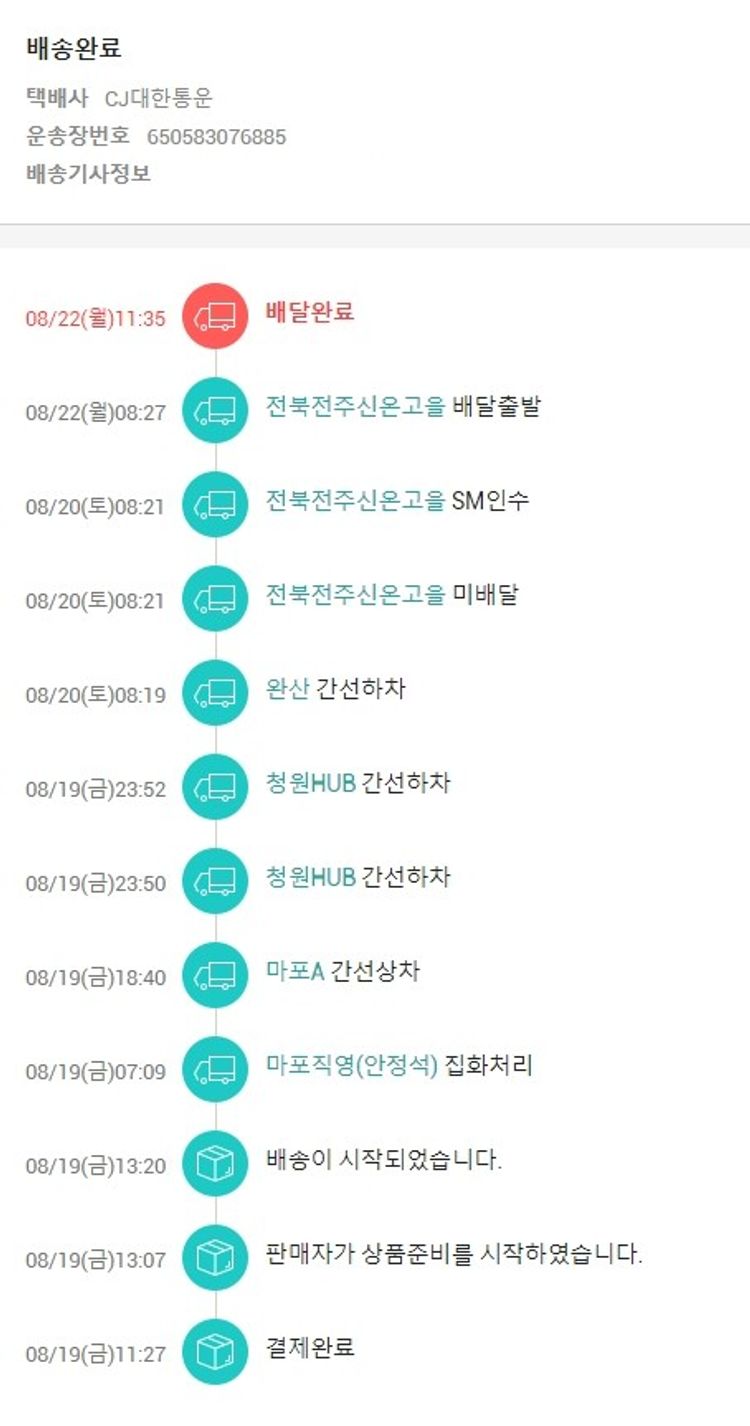
Task: Open the 완산 branch link
Action: click(288, 689)
